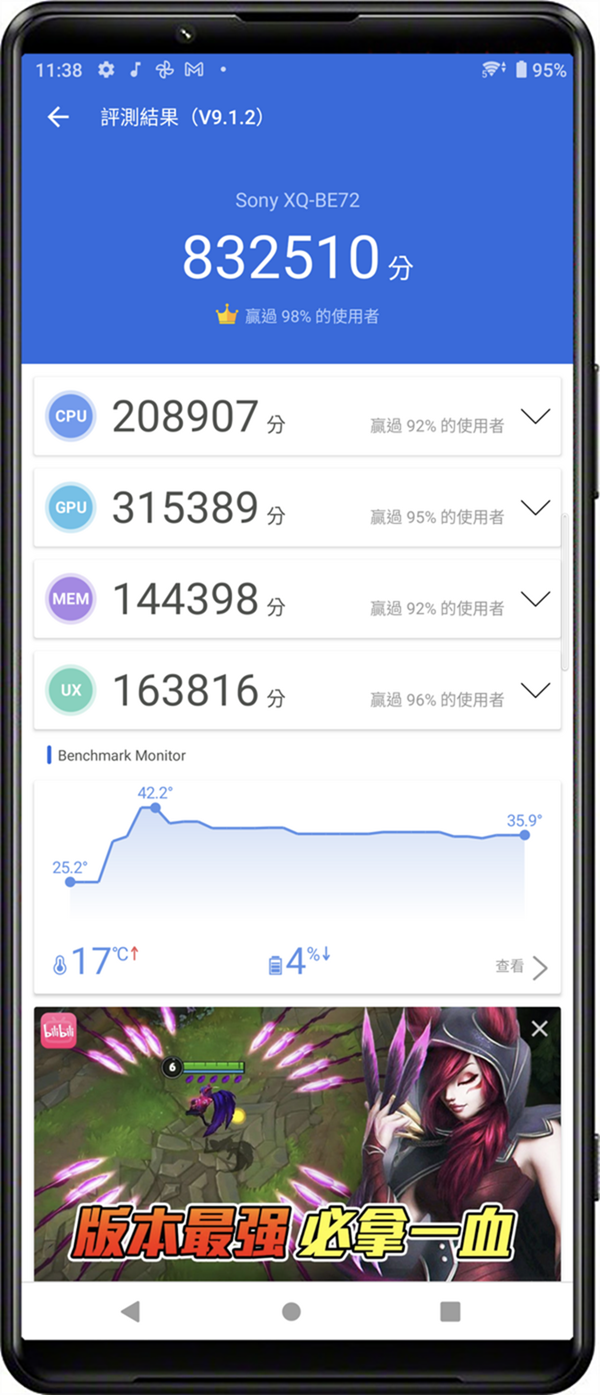The image size is (600, 1395).
Task: Tap the system back button
Action: point(130,1311)
